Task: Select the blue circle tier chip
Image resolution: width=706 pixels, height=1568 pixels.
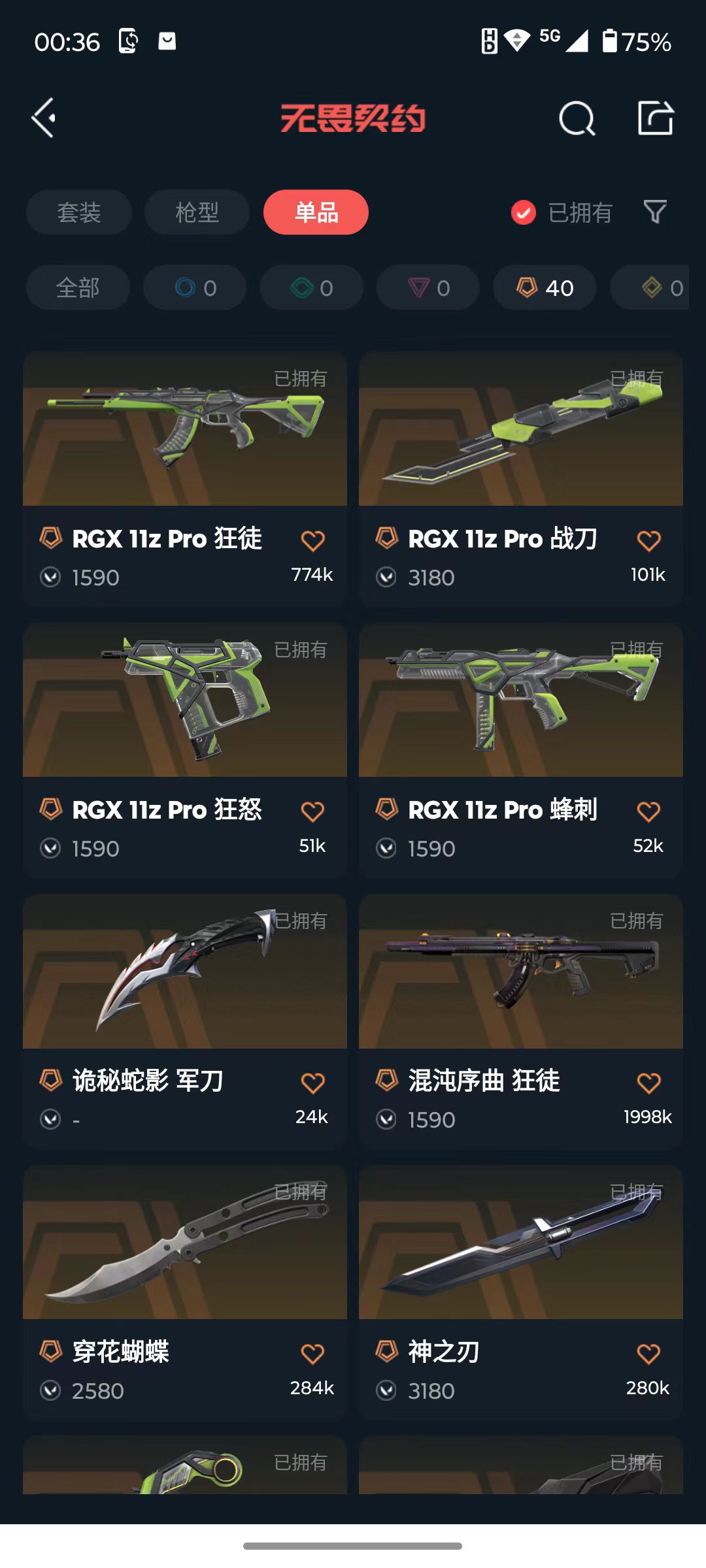Action: pyautogui.click(x=195, y=287)
